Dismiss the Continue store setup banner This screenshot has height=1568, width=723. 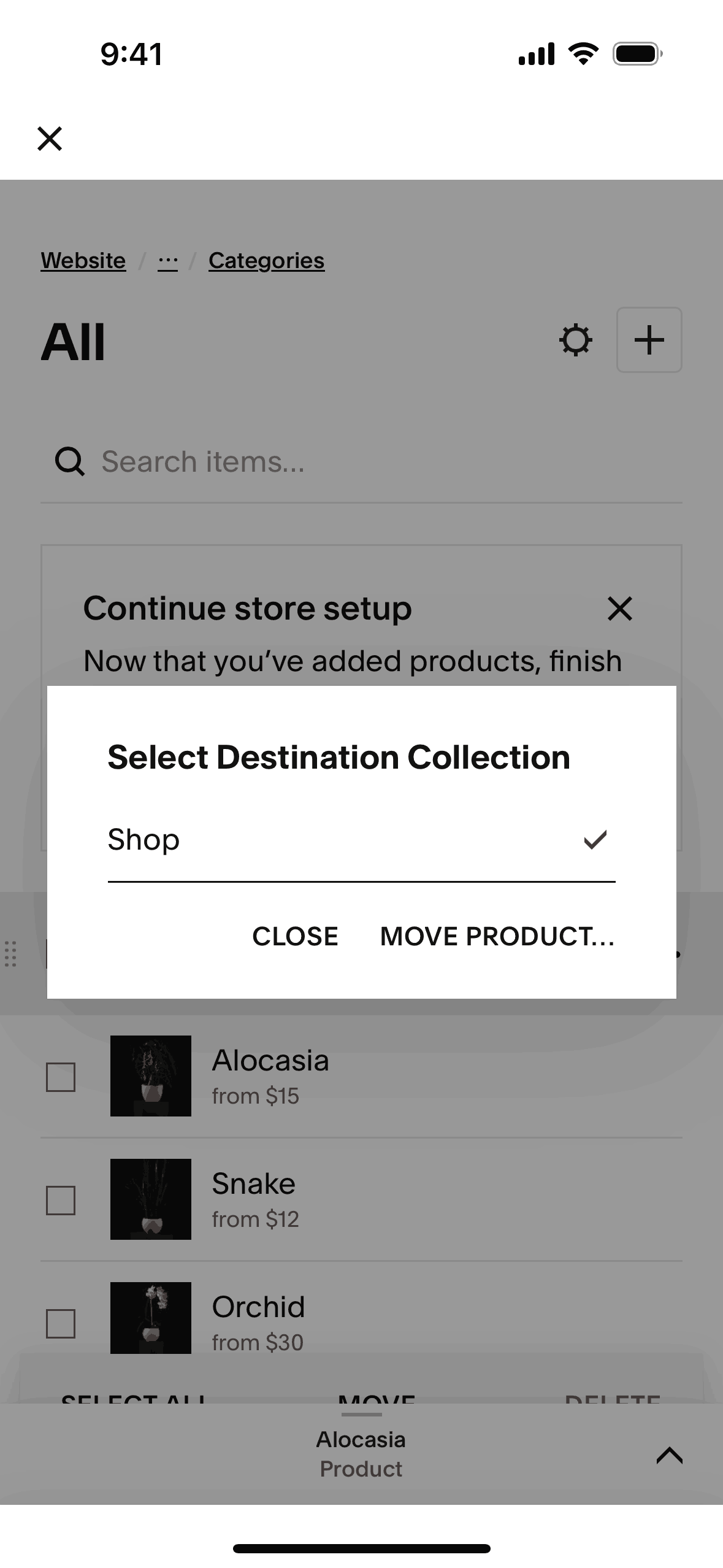pyautogui.click(x=619, y=609)
